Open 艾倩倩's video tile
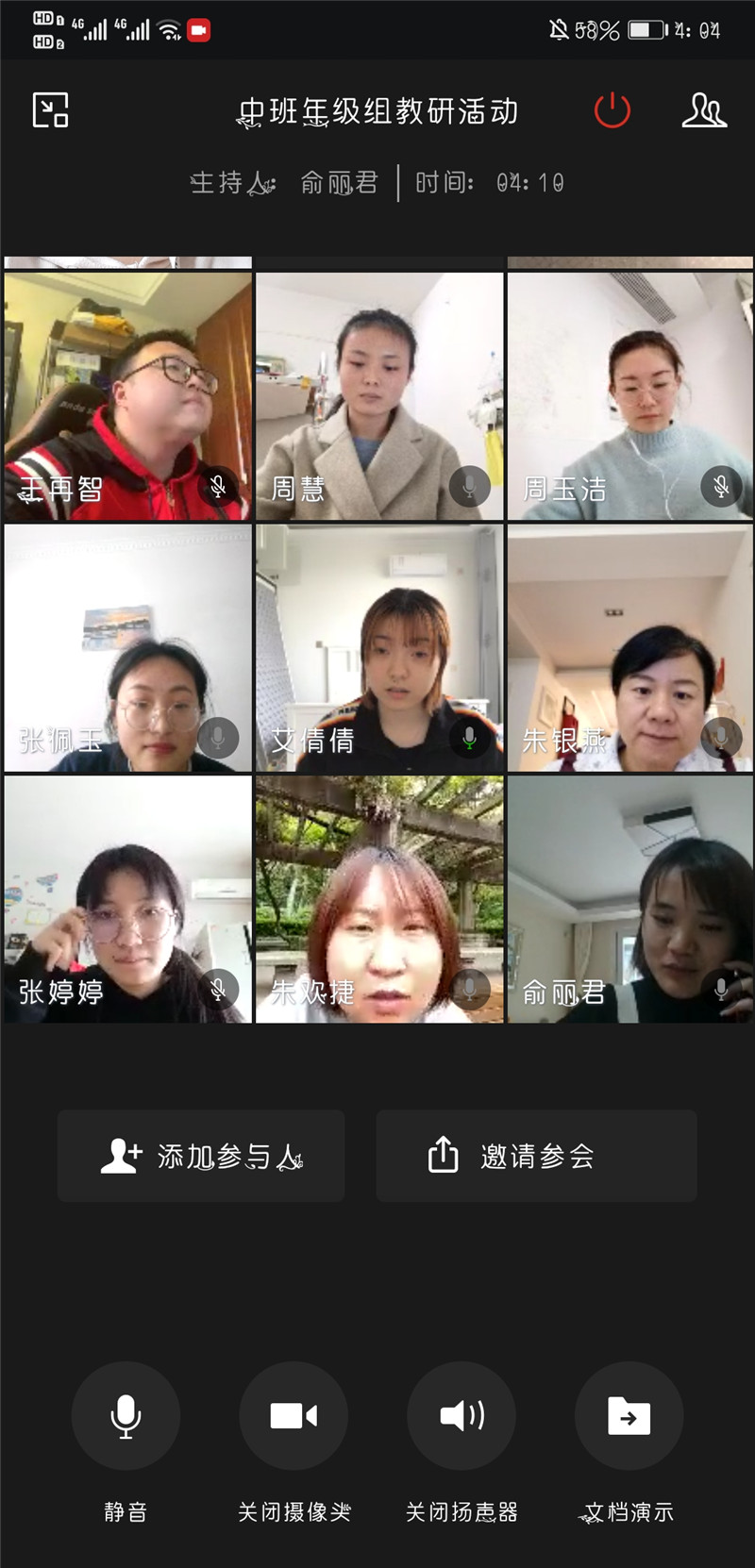This screenshot has height=1568, width=755. (x=378, y=648)
